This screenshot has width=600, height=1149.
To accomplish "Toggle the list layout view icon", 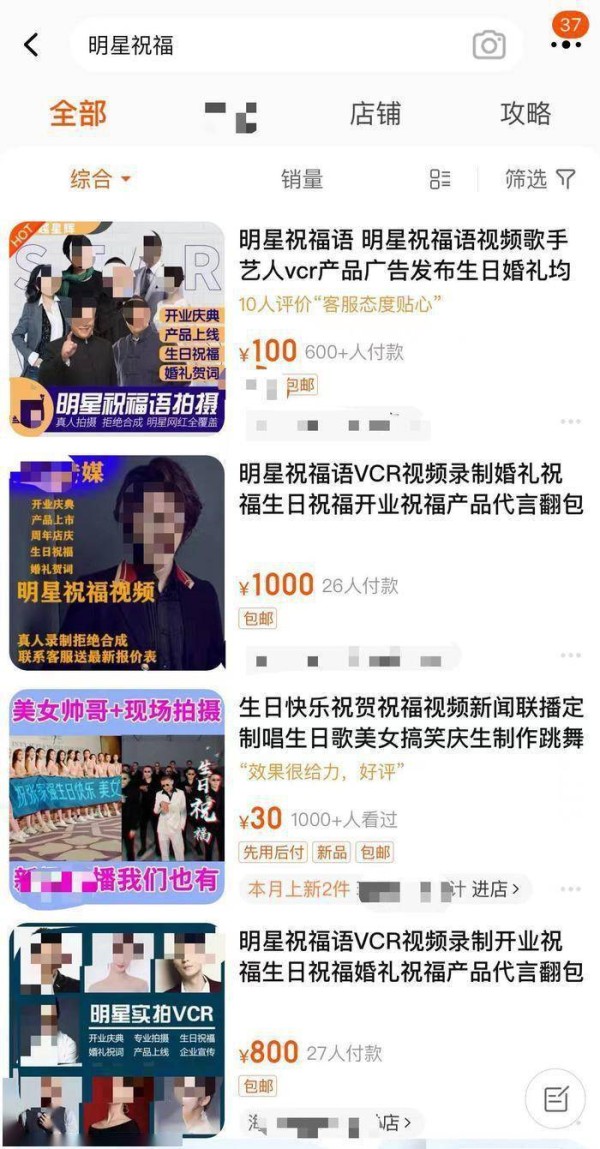I will coord(440,179).
